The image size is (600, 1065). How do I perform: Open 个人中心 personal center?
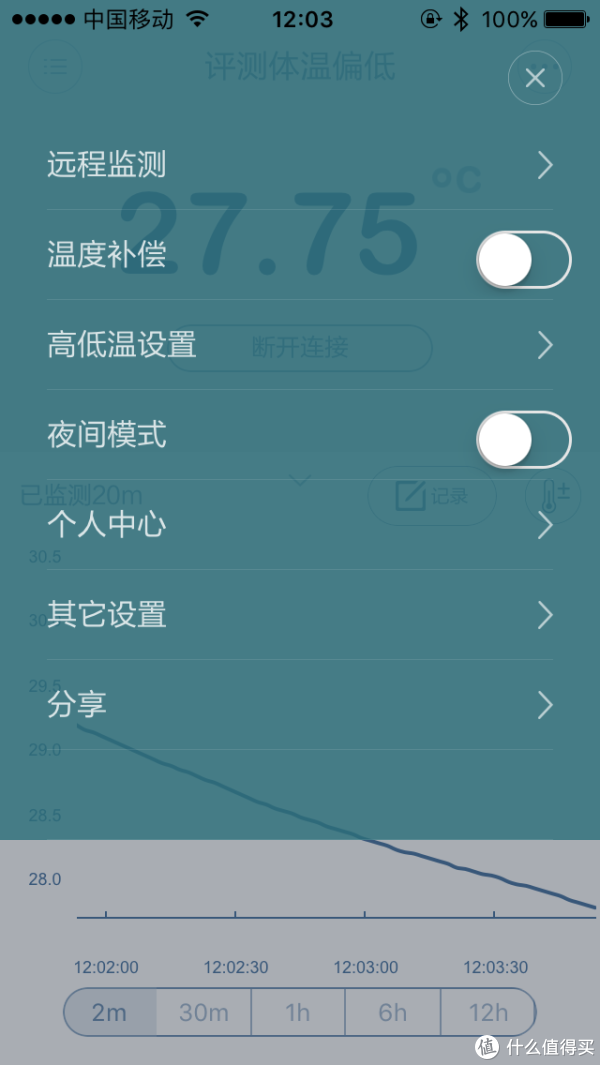coord(300,525)
